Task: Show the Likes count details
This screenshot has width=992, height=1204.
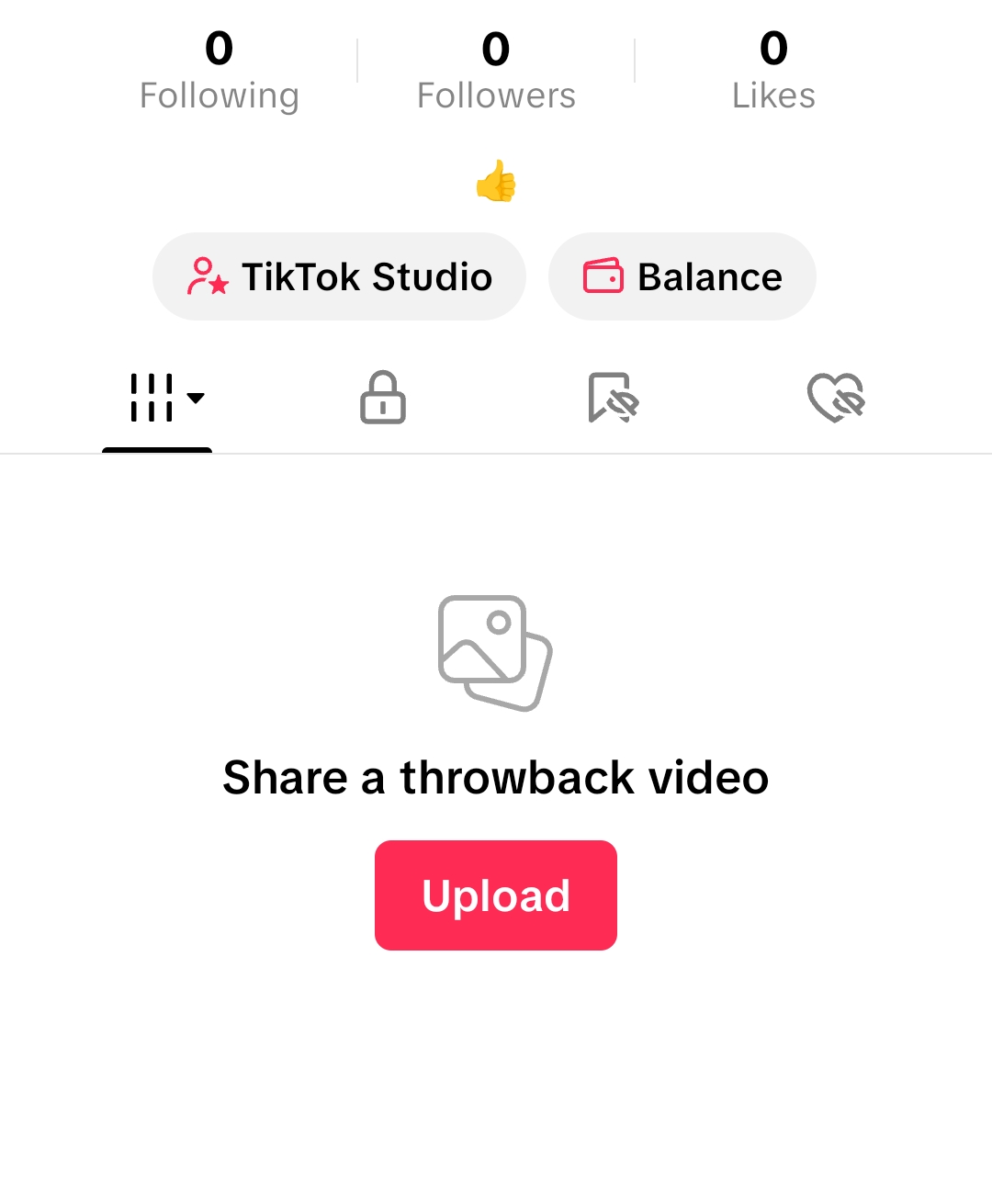Action: 773,72
